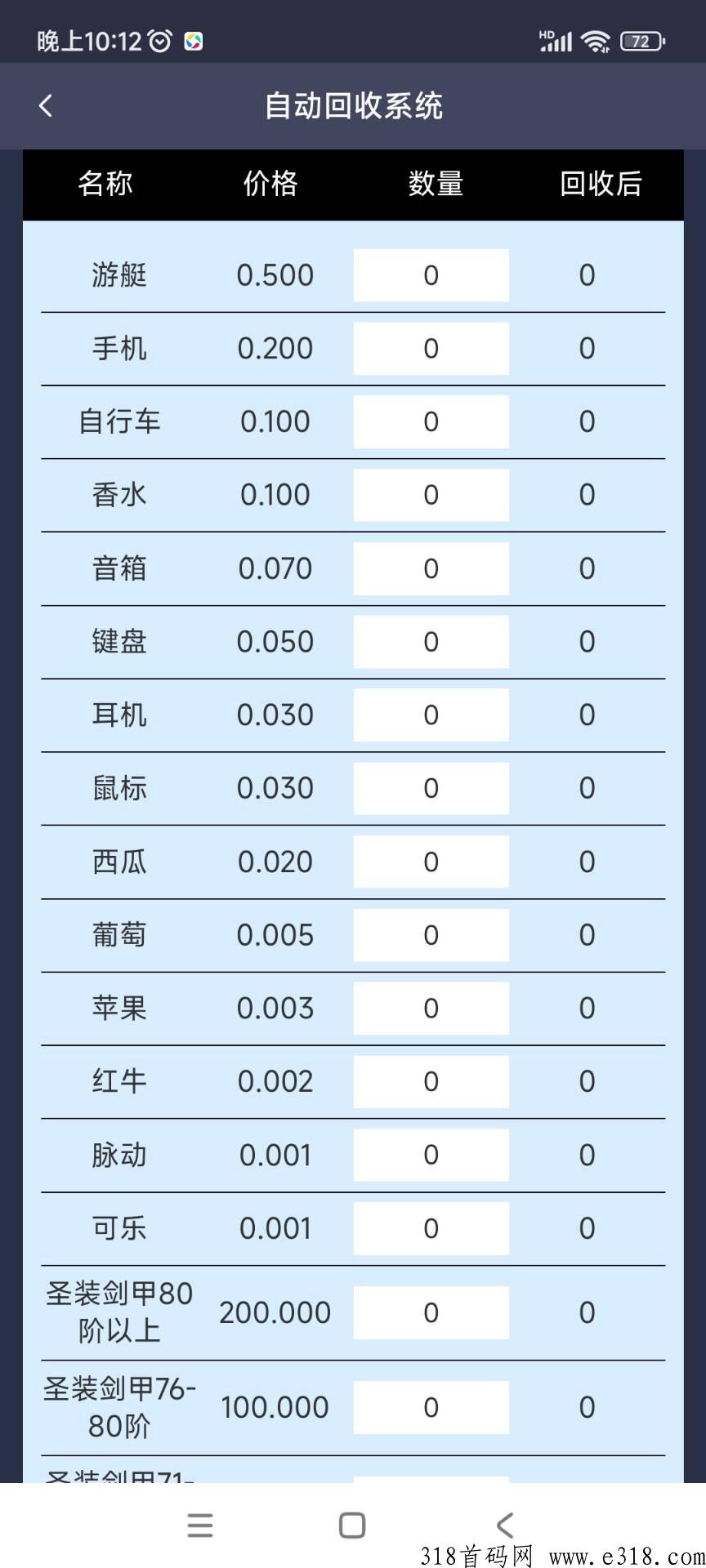The width and height of the screenshot is (706, 1568).
Task: Tap the quantity field for 游艇
Action: pyautogui.click(x=431, y=275)
